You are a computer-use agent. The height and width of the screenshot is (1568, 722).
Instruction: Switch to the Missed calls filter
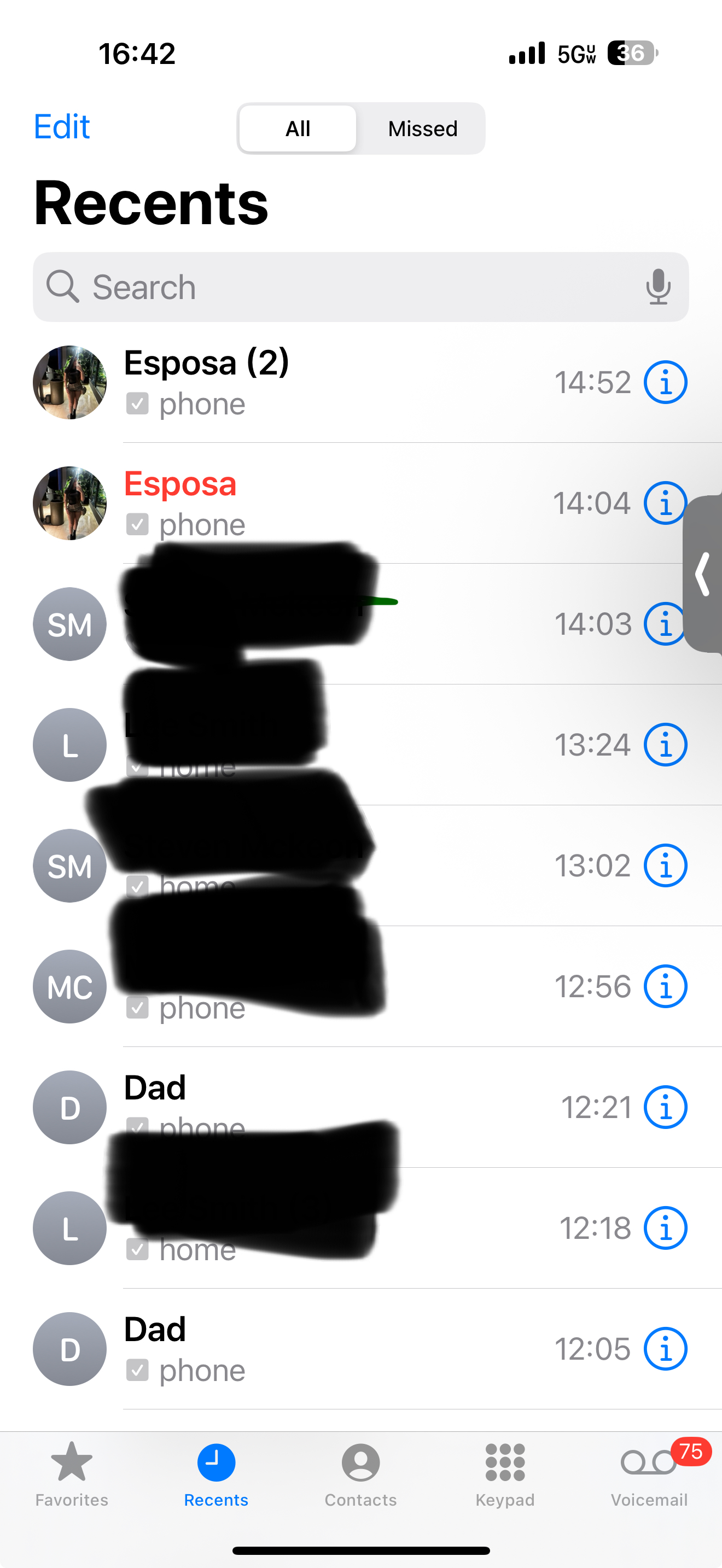click(422, 128)
